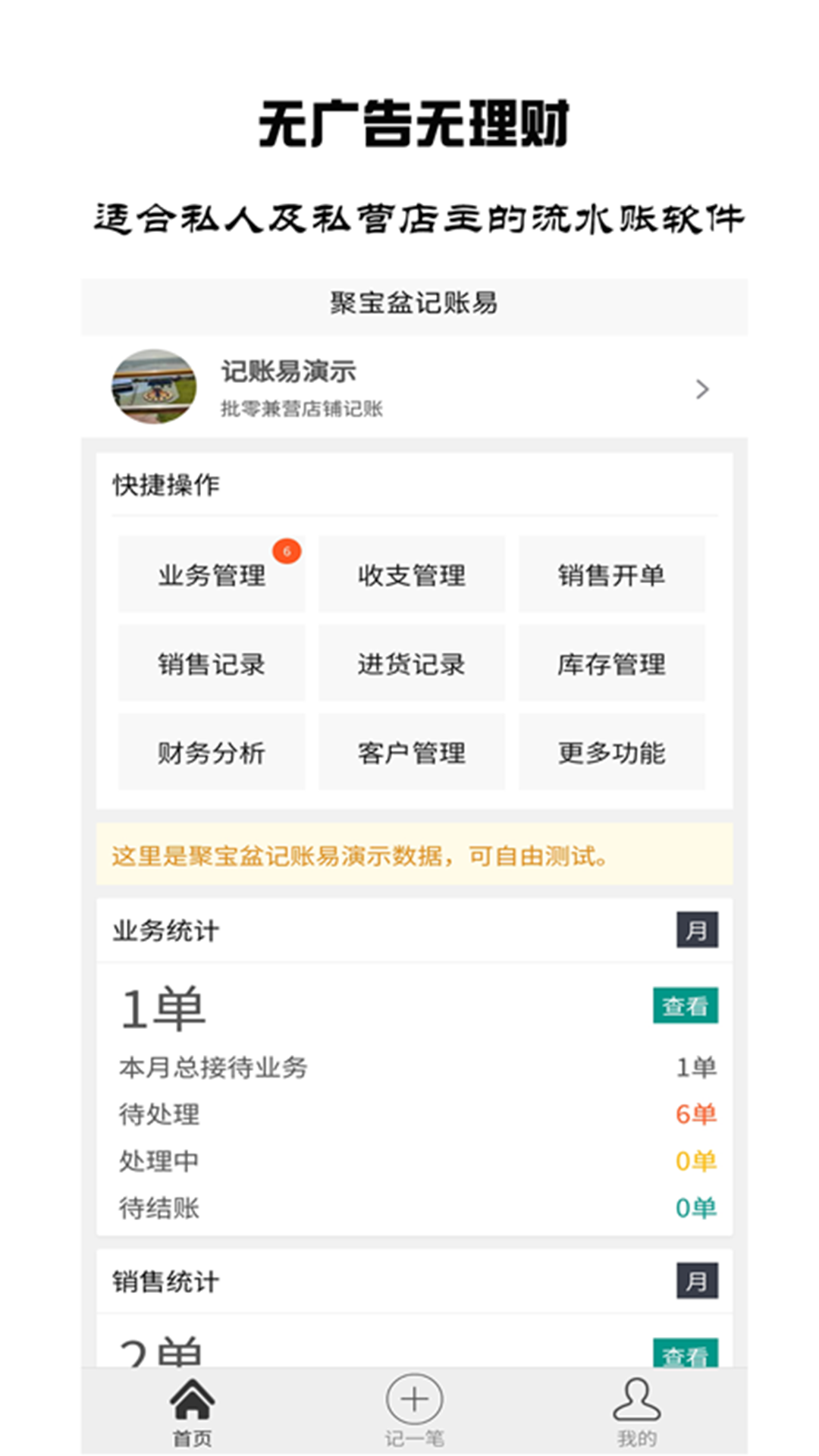This screenshot has width=819, height=1456.
Task: Toggle 业务统计 to monthly view via 月 switch
Action: pyautogui.click(x=698, y=930)
